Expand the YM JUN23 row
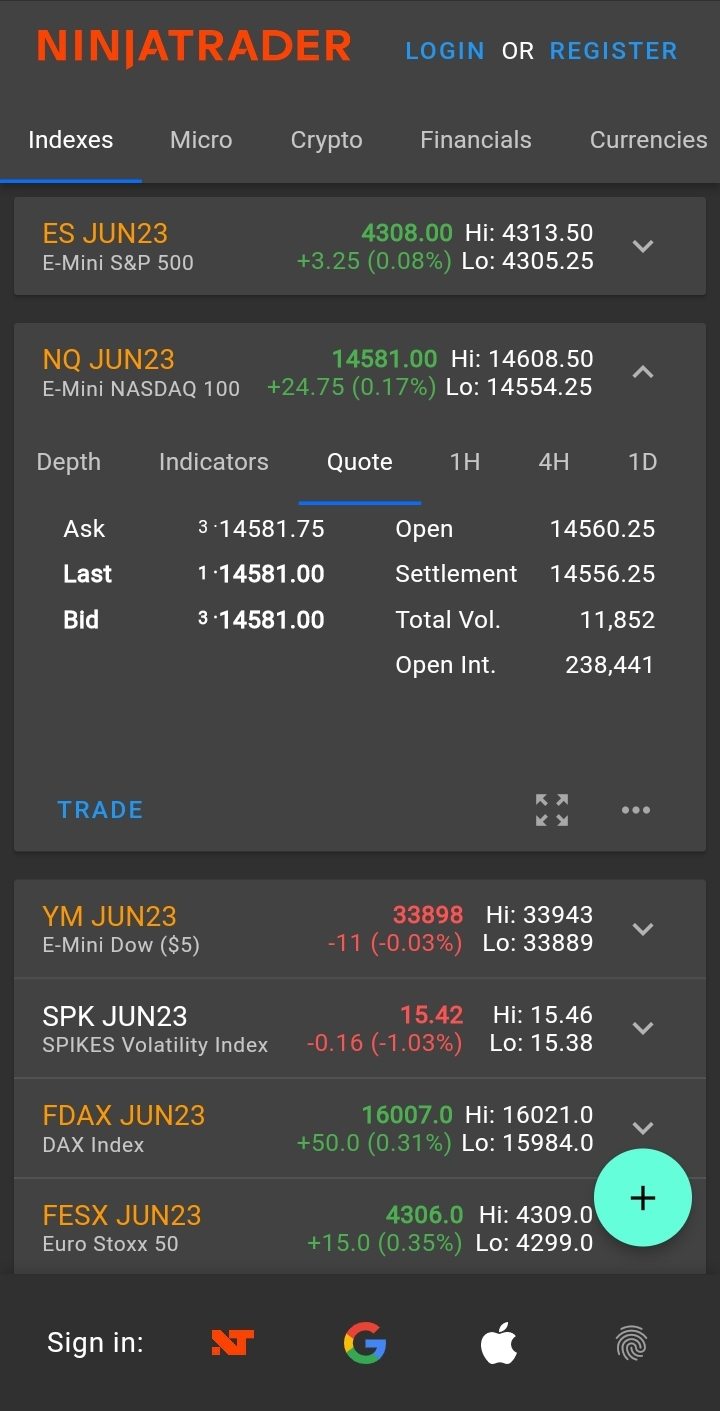 coord(643,929)
